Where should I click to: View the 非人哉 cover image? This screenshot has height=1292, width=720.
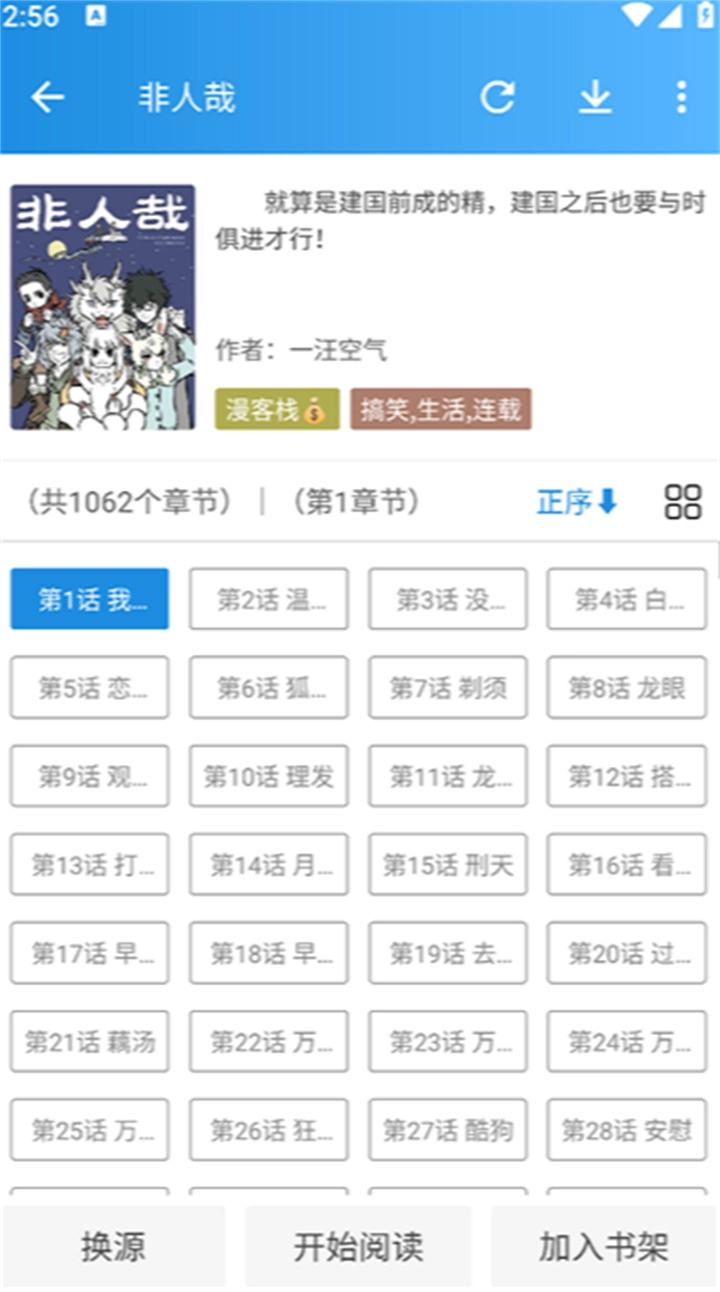[x=103, y=307]
